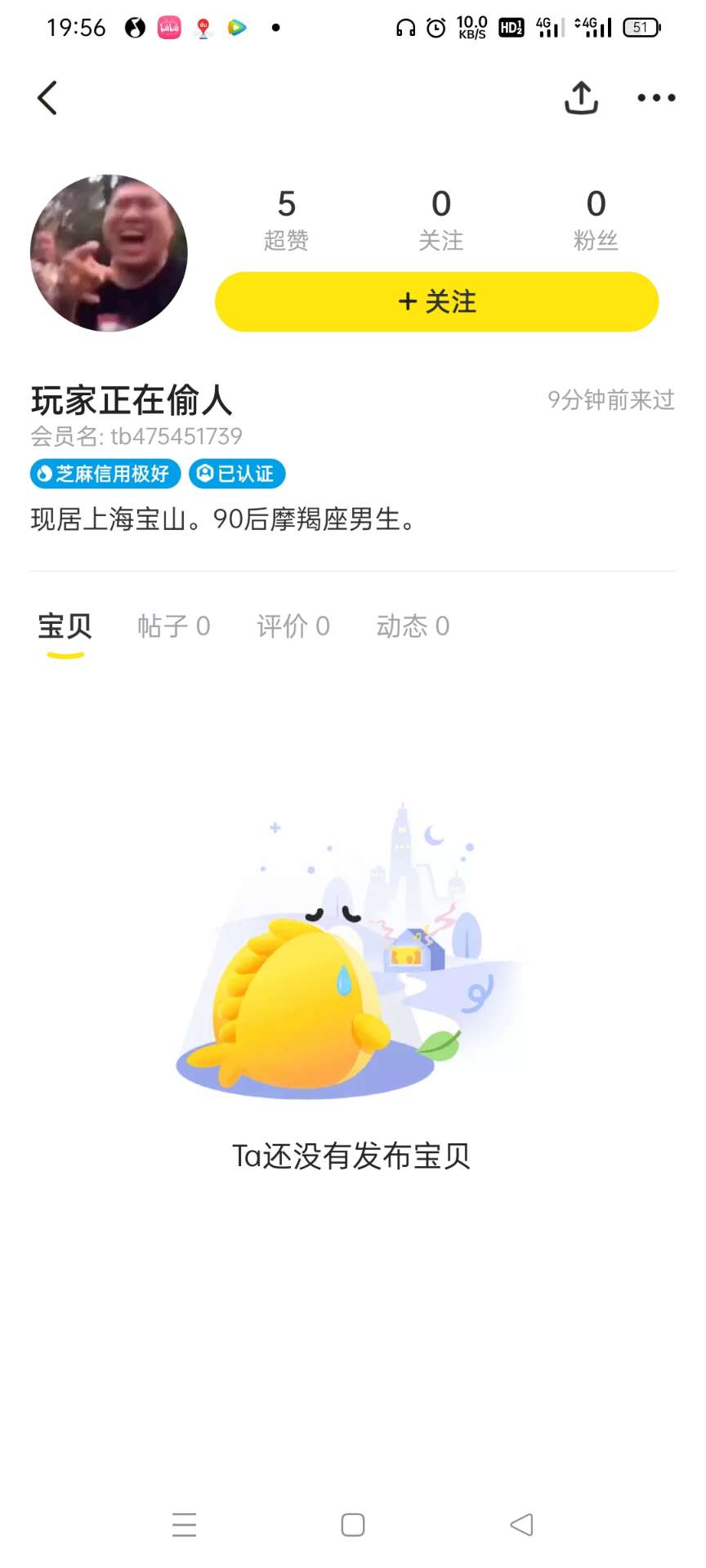Tap the 已认证 verification badge
Viewport: 706px width, 1568px height.
pyautogui.click(x=237, y=474)
